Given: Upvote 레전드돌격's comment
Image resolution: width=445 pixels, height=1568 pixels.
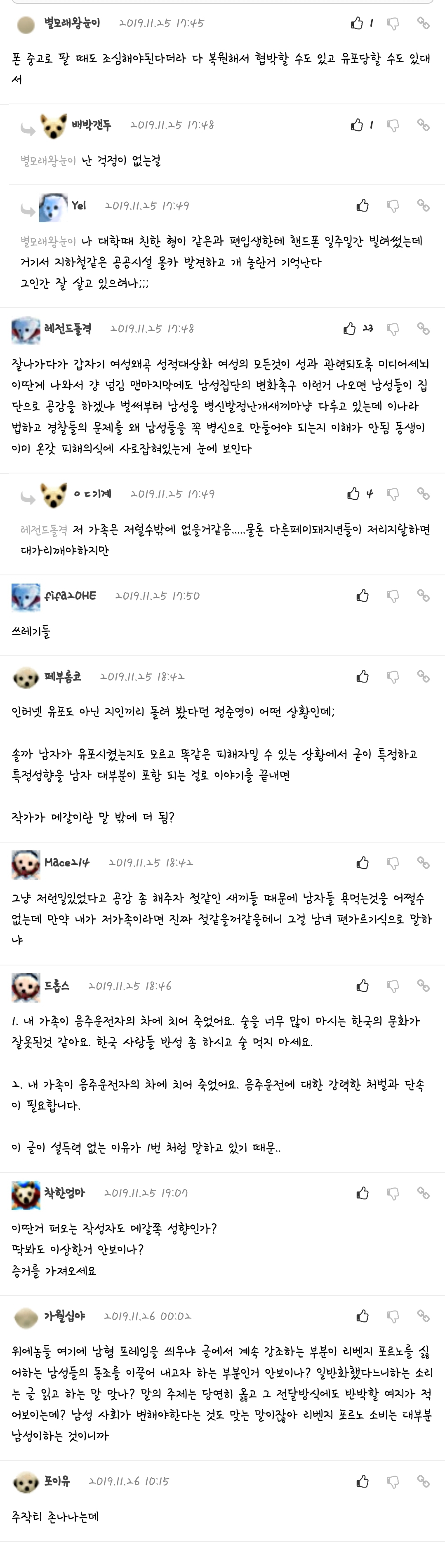Looking at the screenshot, I should [349, 329].
